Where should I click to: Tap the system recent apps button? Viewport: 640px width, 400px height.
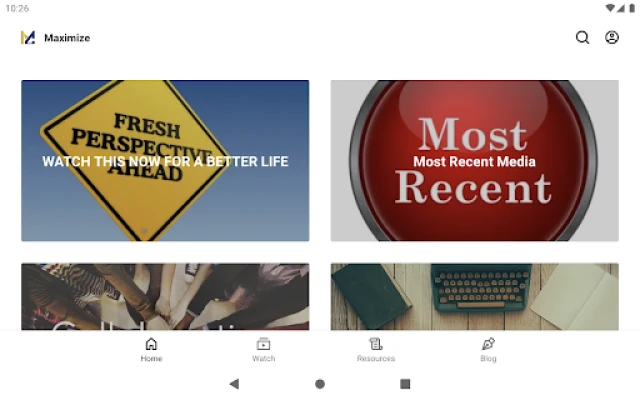tap(405, 384)
